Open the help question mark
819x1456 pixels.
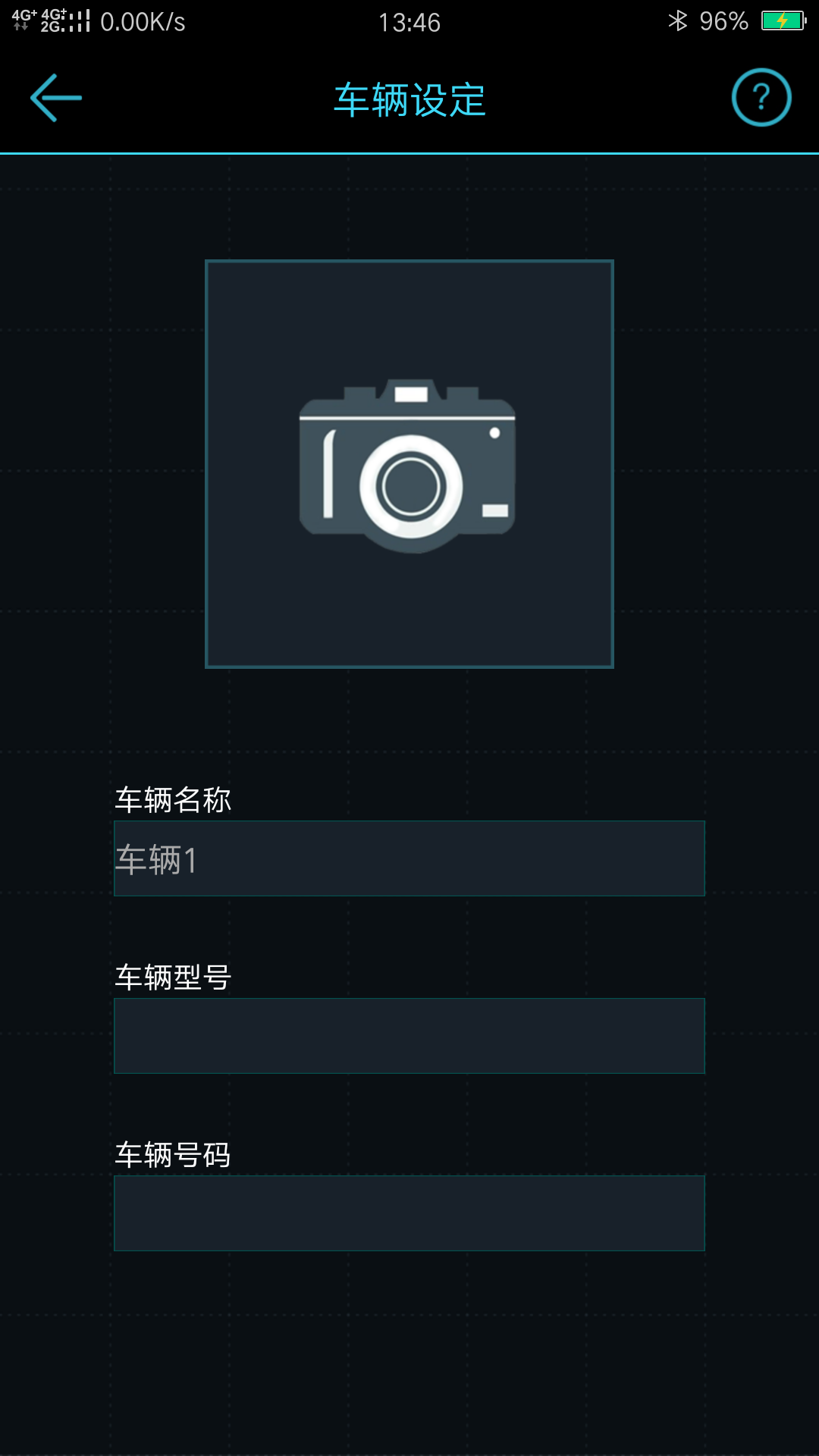click(761, 98)
